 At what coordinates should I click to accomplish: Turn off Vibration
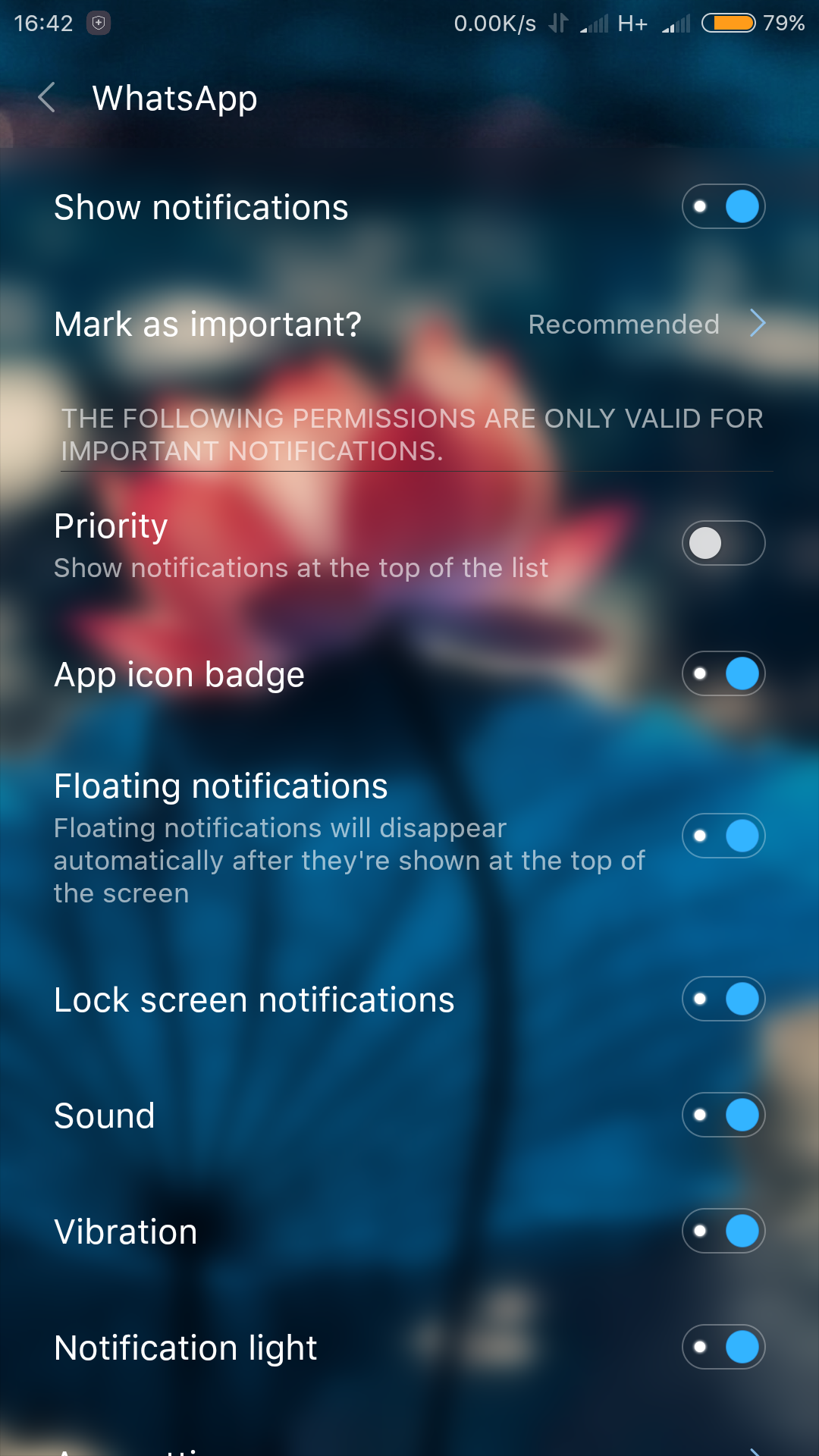723,1231
